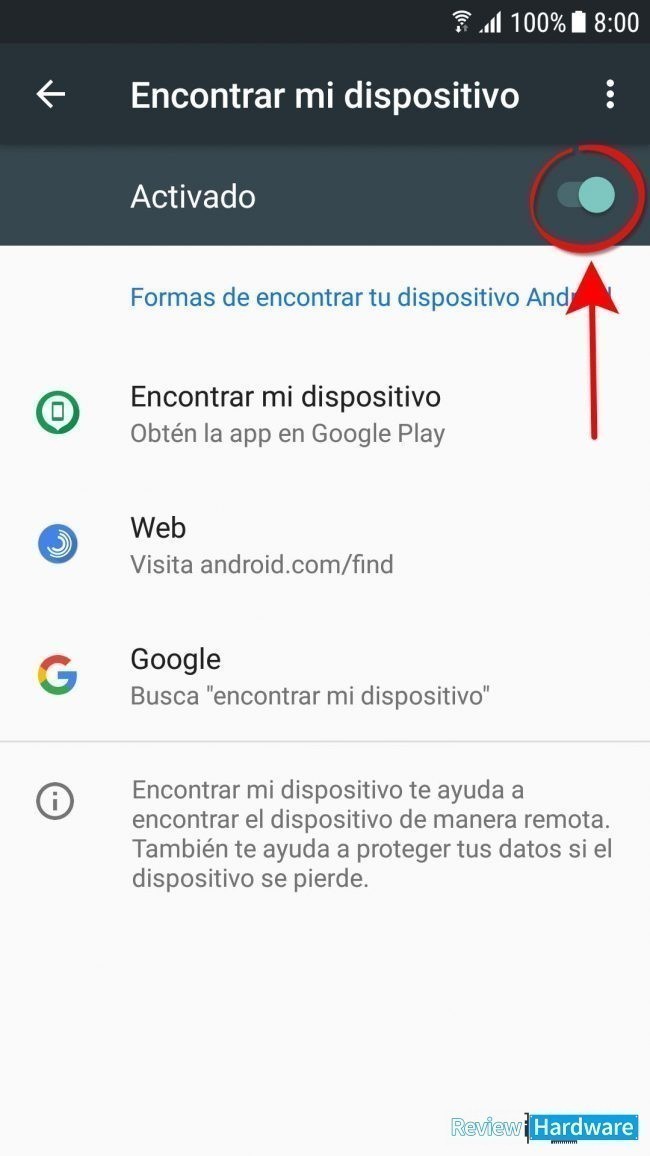Go back using the top-left arrow
650x1156 pixels.
[50, 95]
